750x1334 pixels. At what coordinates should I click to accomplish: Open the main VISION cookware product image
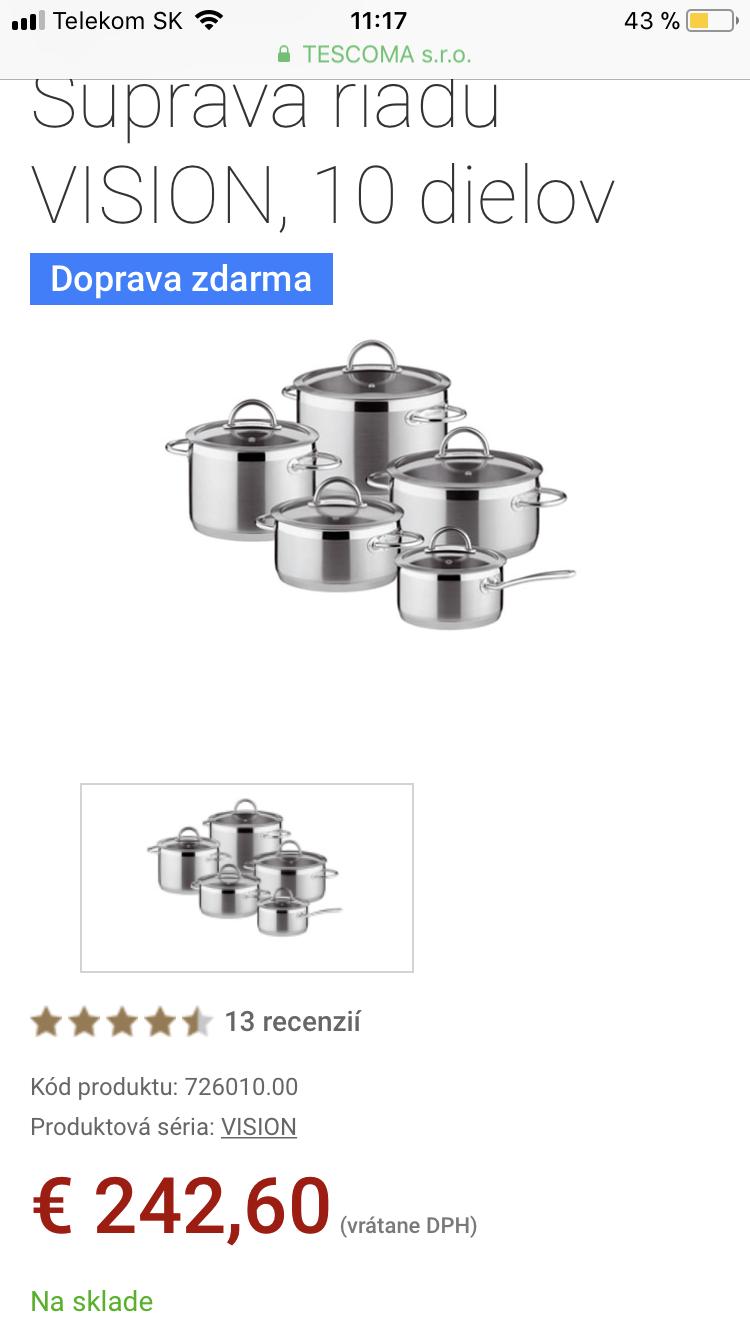pos(370,485)
